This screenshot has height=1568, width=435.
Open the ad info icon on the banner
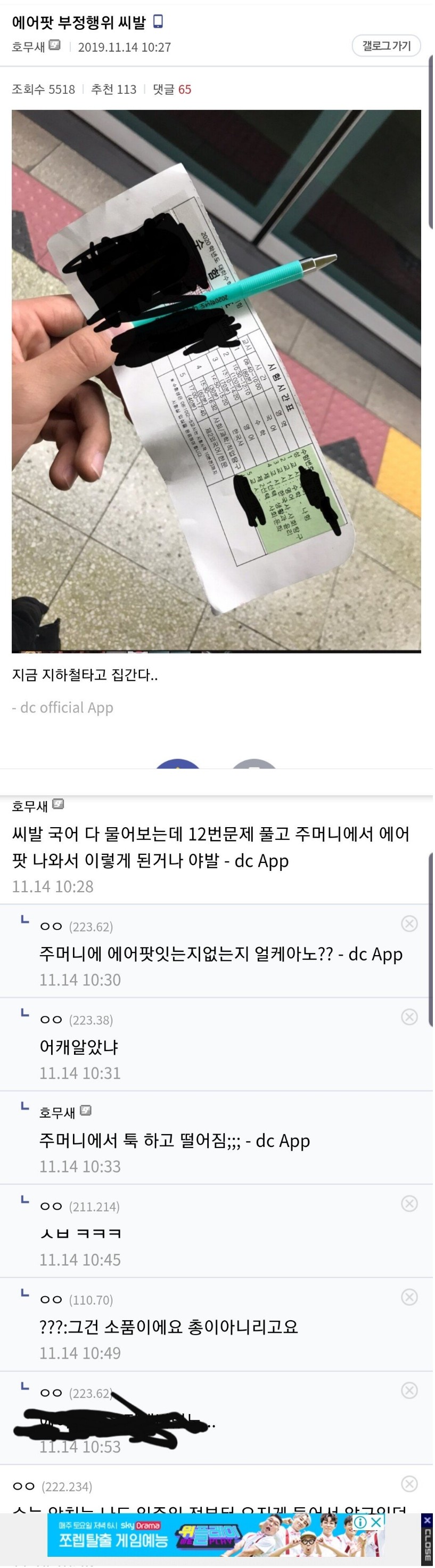(x=361, y=1522)
